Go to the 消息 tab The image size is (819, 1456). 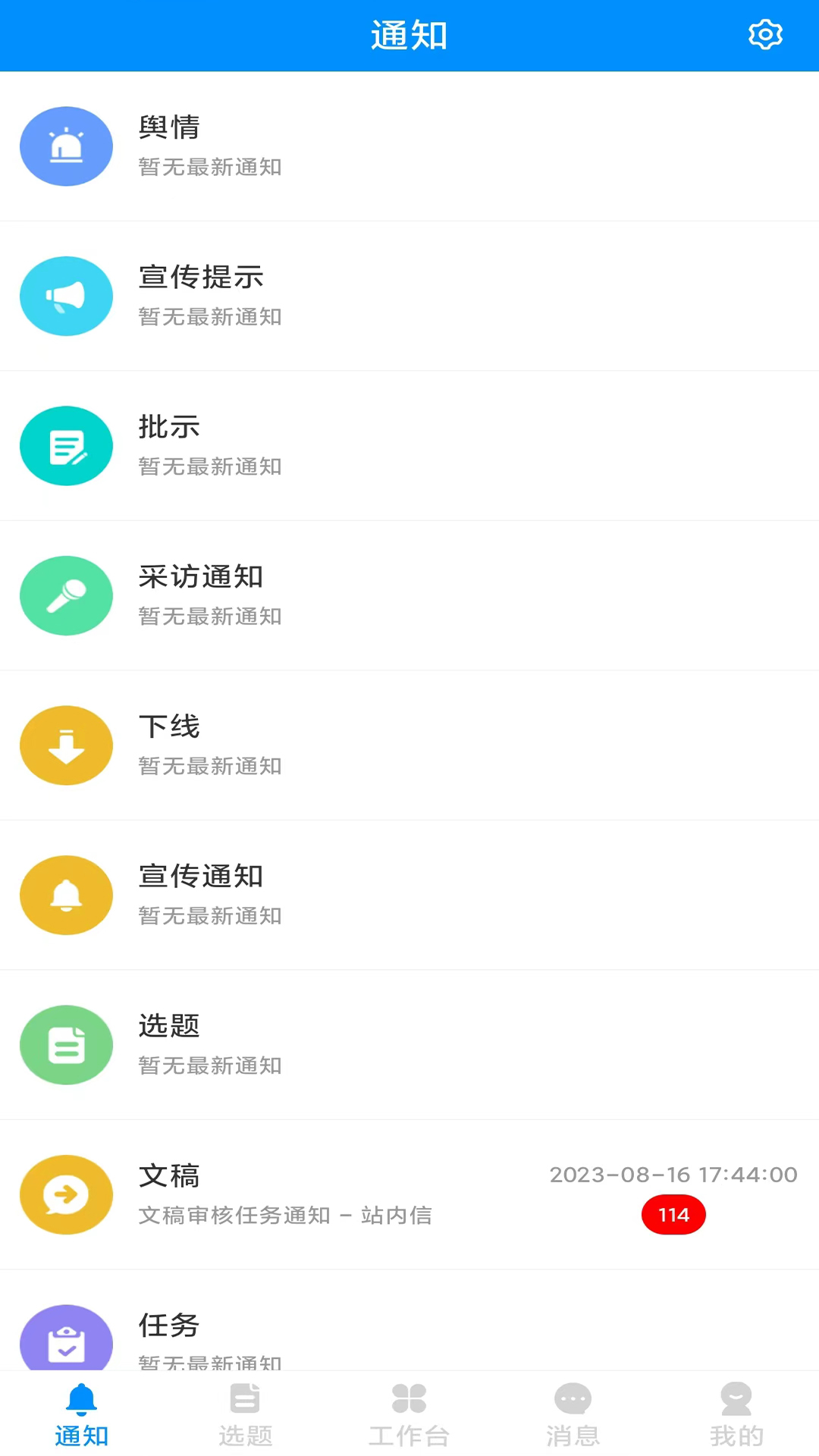(x=573, y=1415)
